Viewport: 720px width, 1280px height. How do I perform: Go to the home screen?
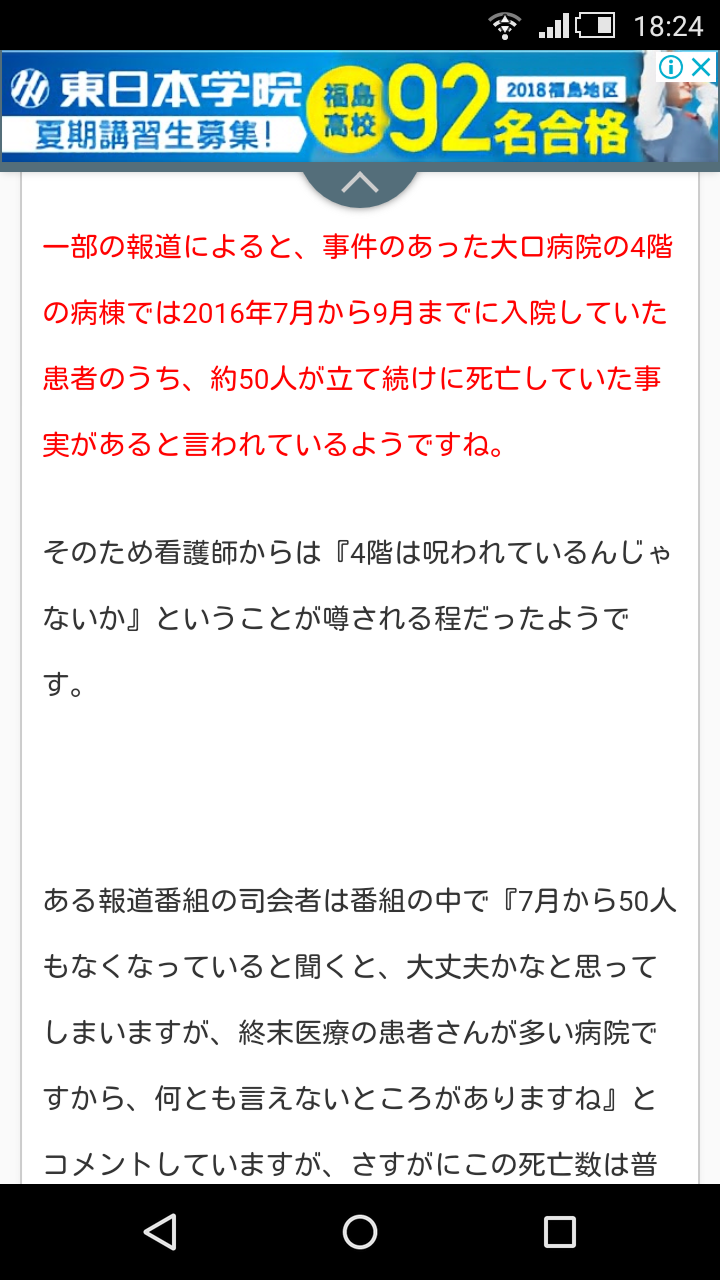(x=360, y=1232)
